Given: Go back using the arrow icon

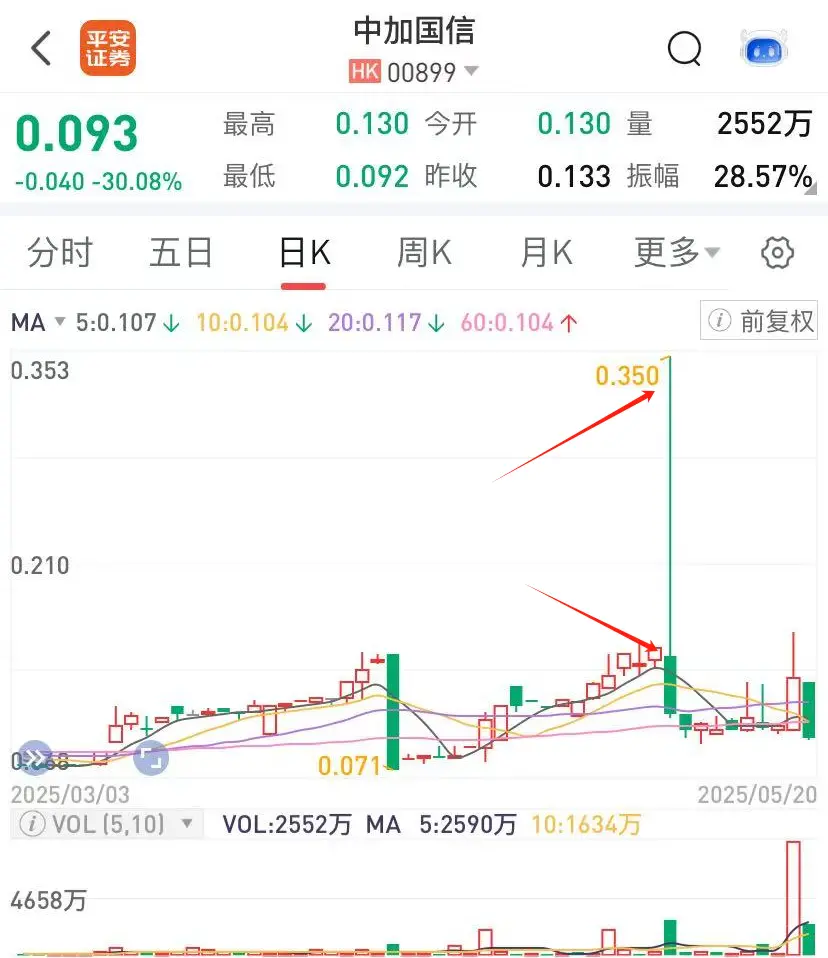Looking at the screenshot, I should (x=42, y=48).
